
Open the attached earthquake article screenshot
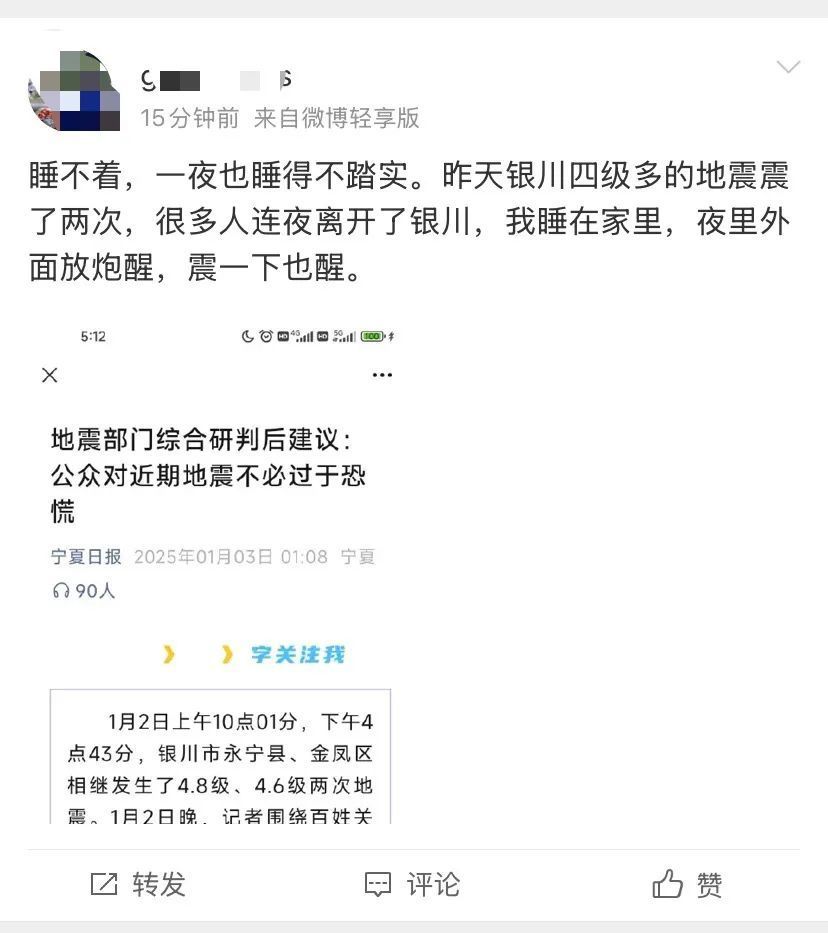tap(220, 570)
